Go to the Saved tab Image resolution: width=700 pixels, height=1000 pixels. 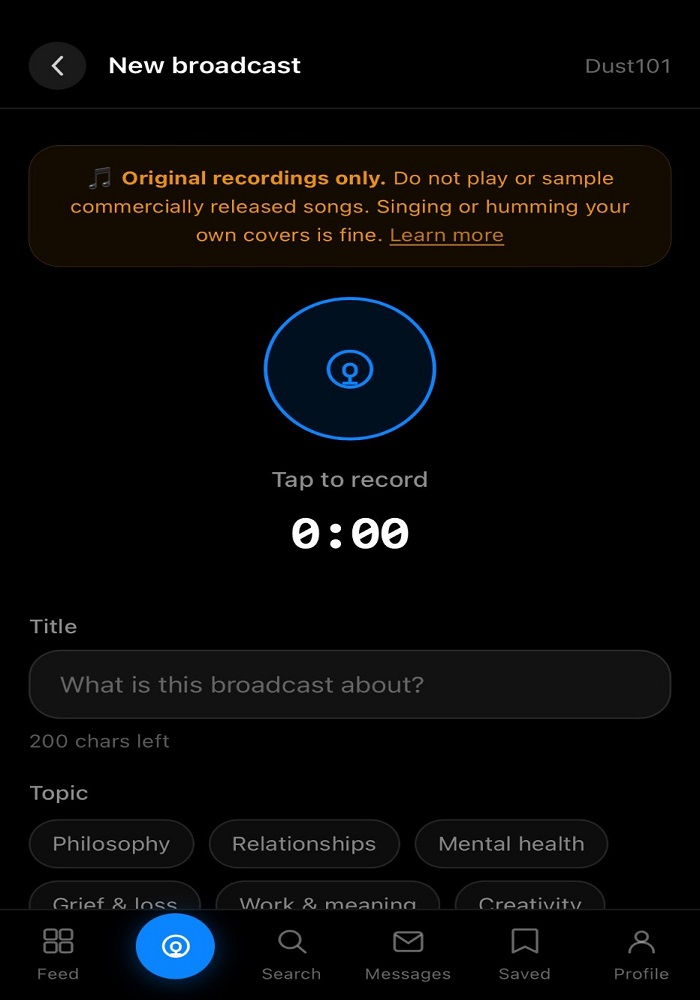click(525, 954)
